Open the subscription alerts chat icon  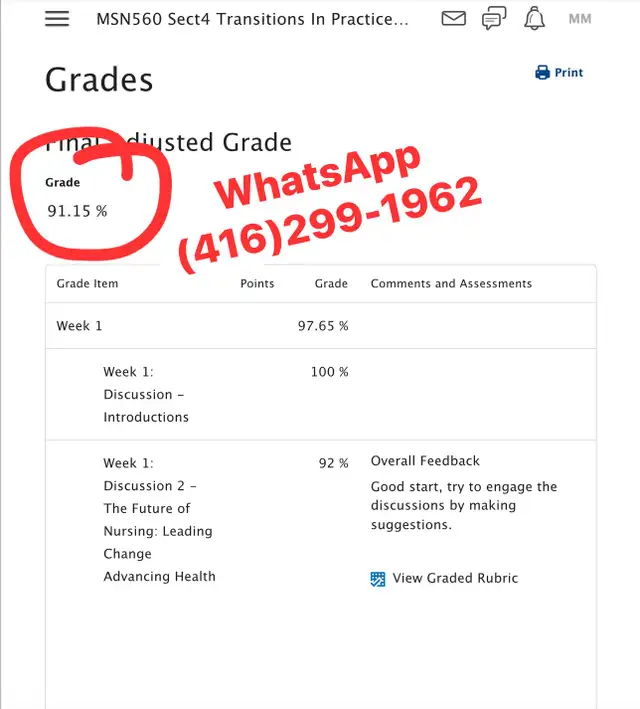click(x=494, y=19)
